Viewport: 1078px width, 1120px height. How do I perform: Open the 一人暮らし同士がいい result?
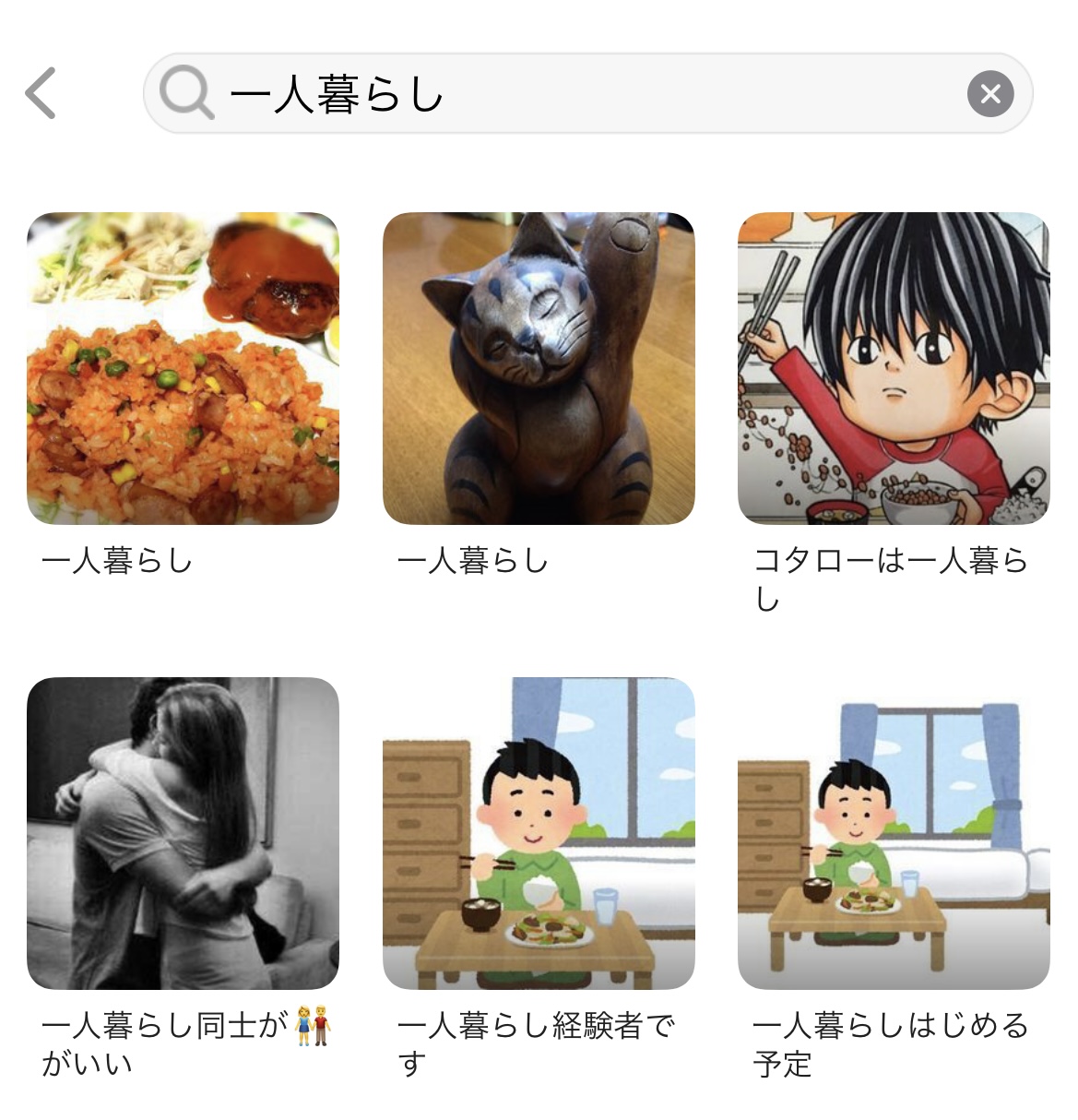183,834
